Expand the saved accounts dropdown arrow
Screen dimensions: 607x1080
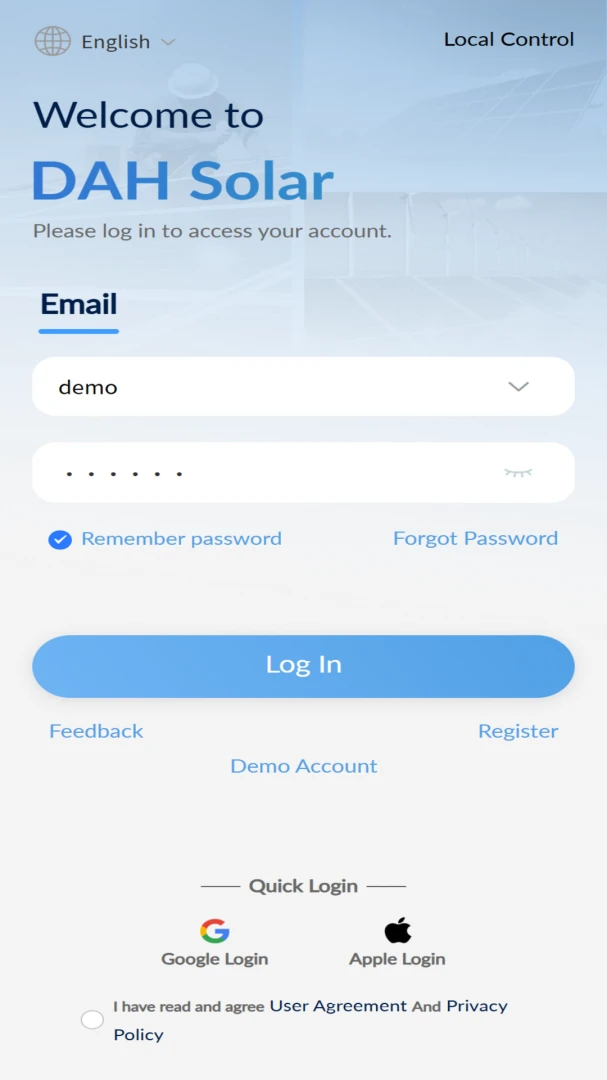[x=518, y=386]
